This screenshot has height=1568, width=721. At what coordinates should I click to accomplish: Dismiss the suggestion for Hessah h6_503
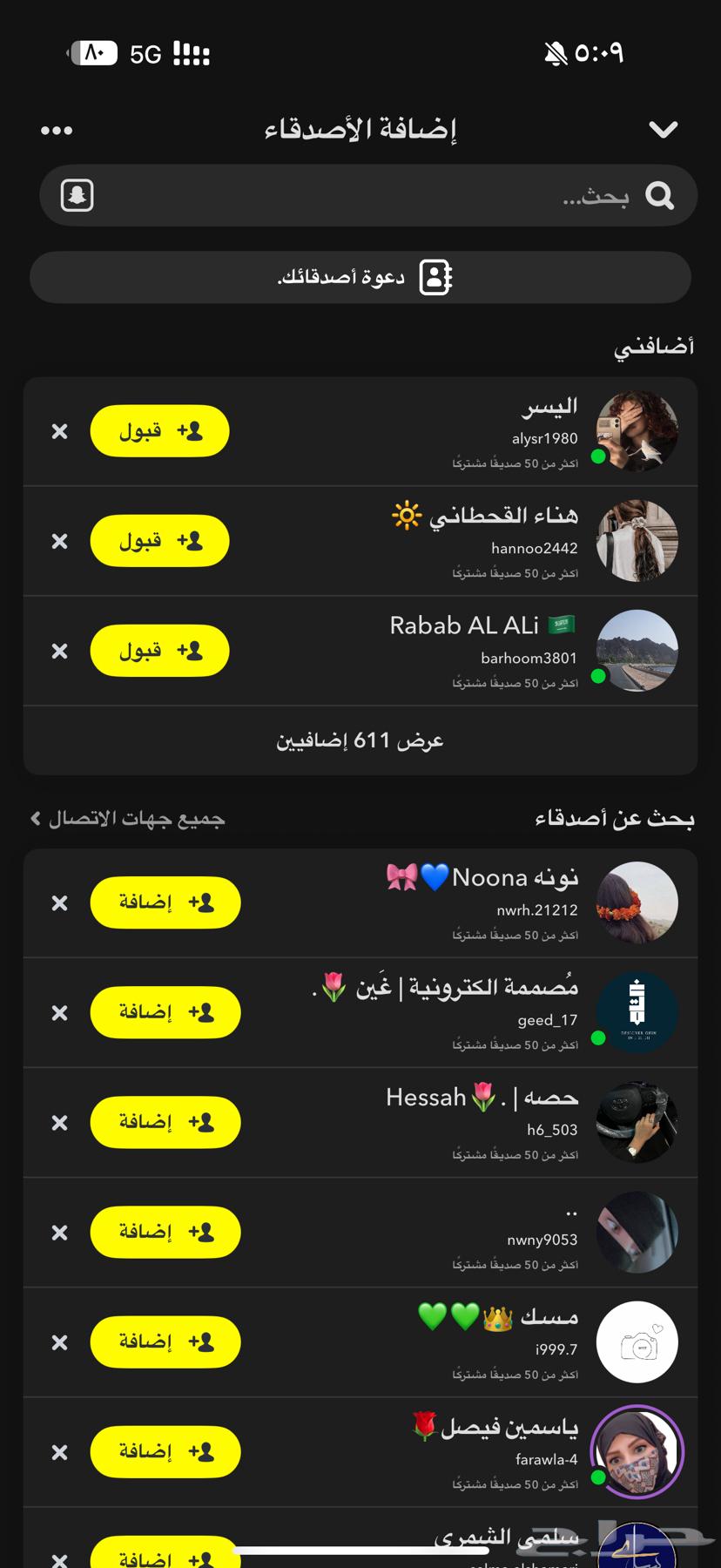(x=58, y=1122)
